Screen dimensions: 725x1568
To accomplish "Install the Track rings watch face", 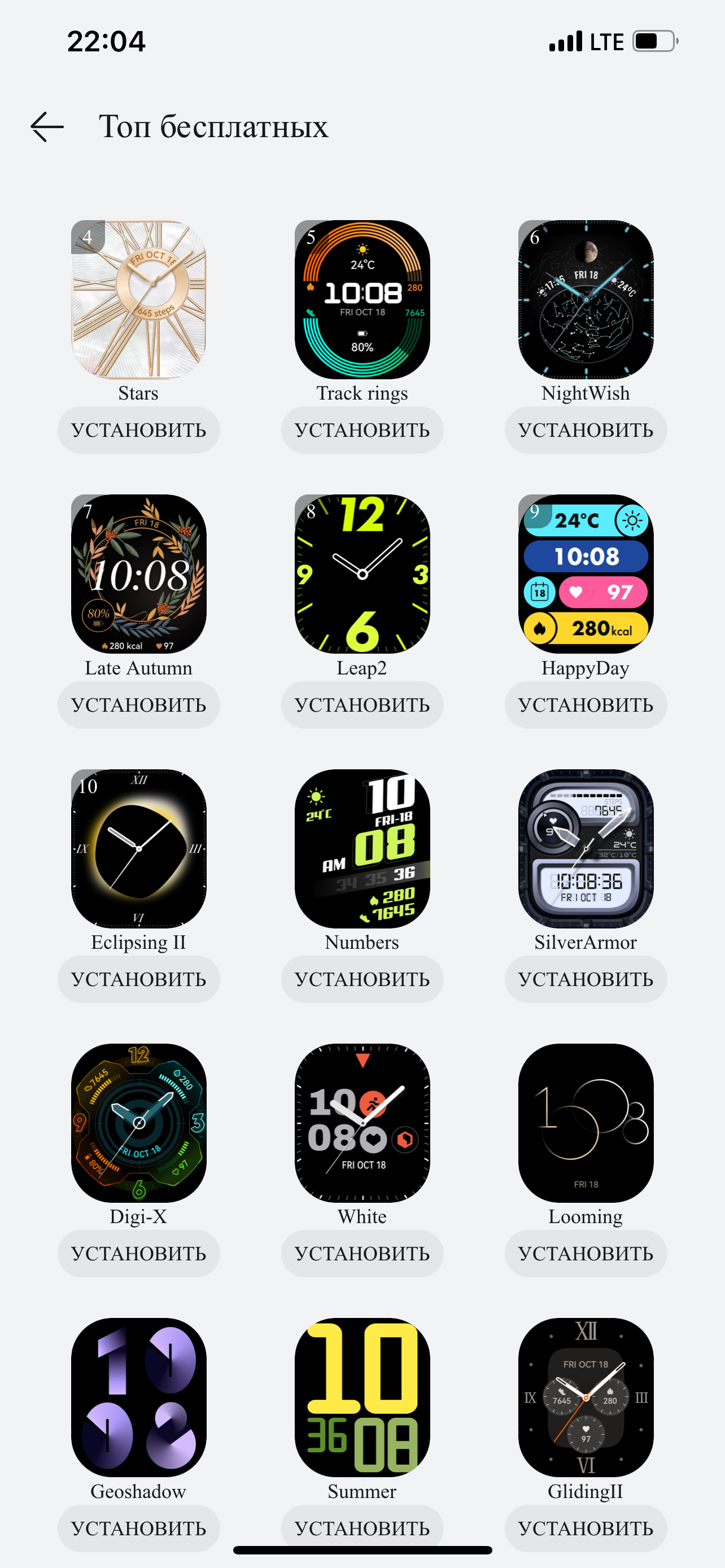I will click(x=362, y=430).
